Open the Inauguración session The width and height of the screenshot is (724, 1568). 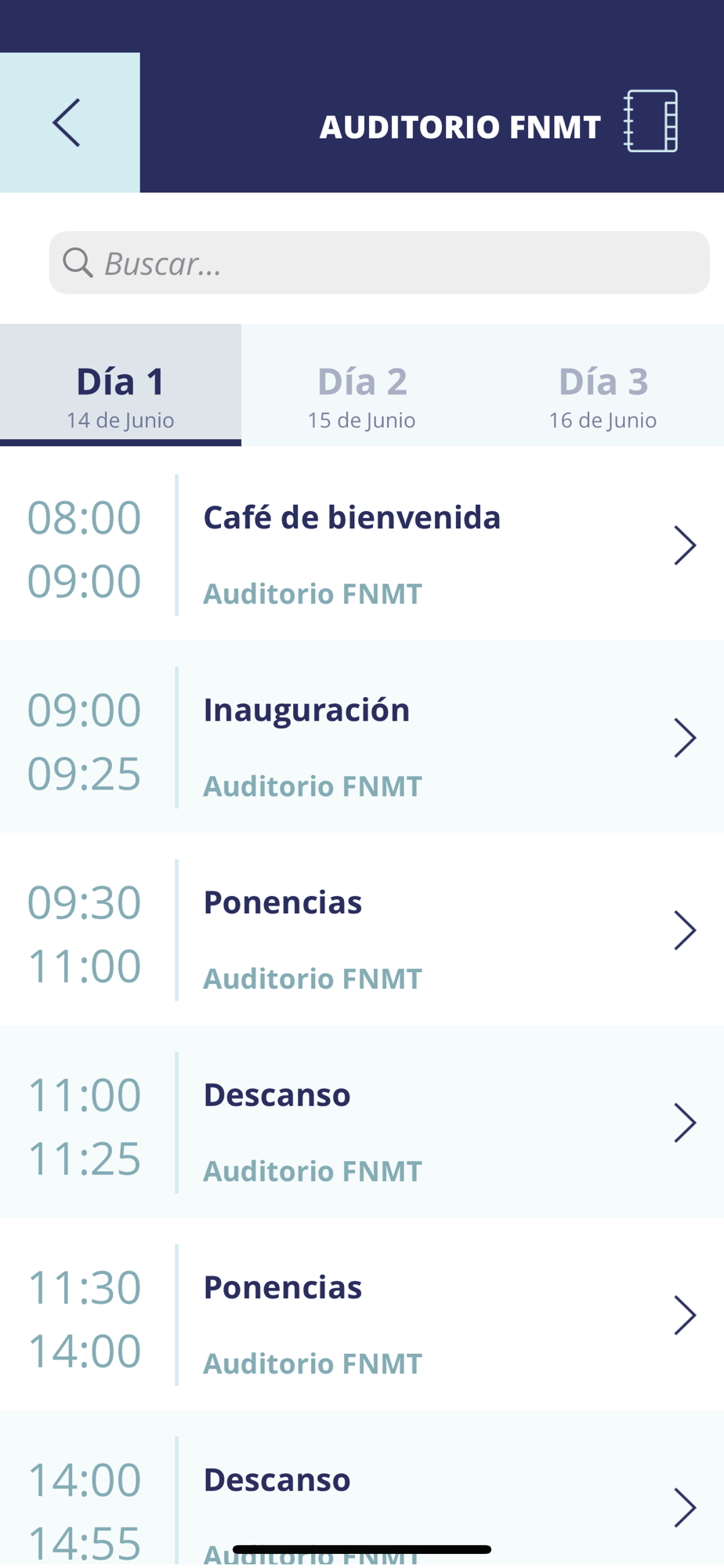tap(362, 737)
